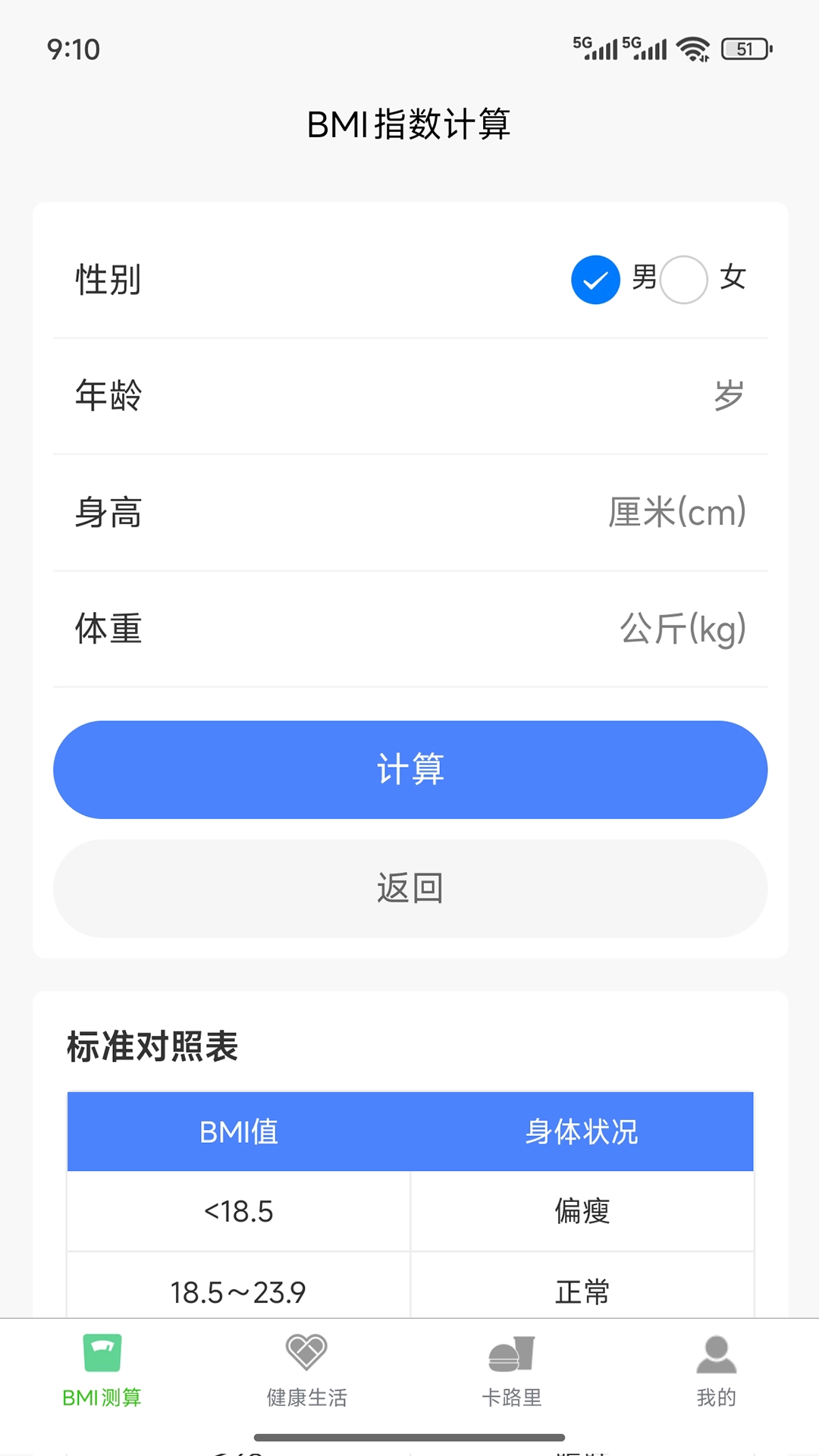The image size is (819, 1456).
Task: Tap the battery indicator showing 51
Action: (x=744, y=48)
